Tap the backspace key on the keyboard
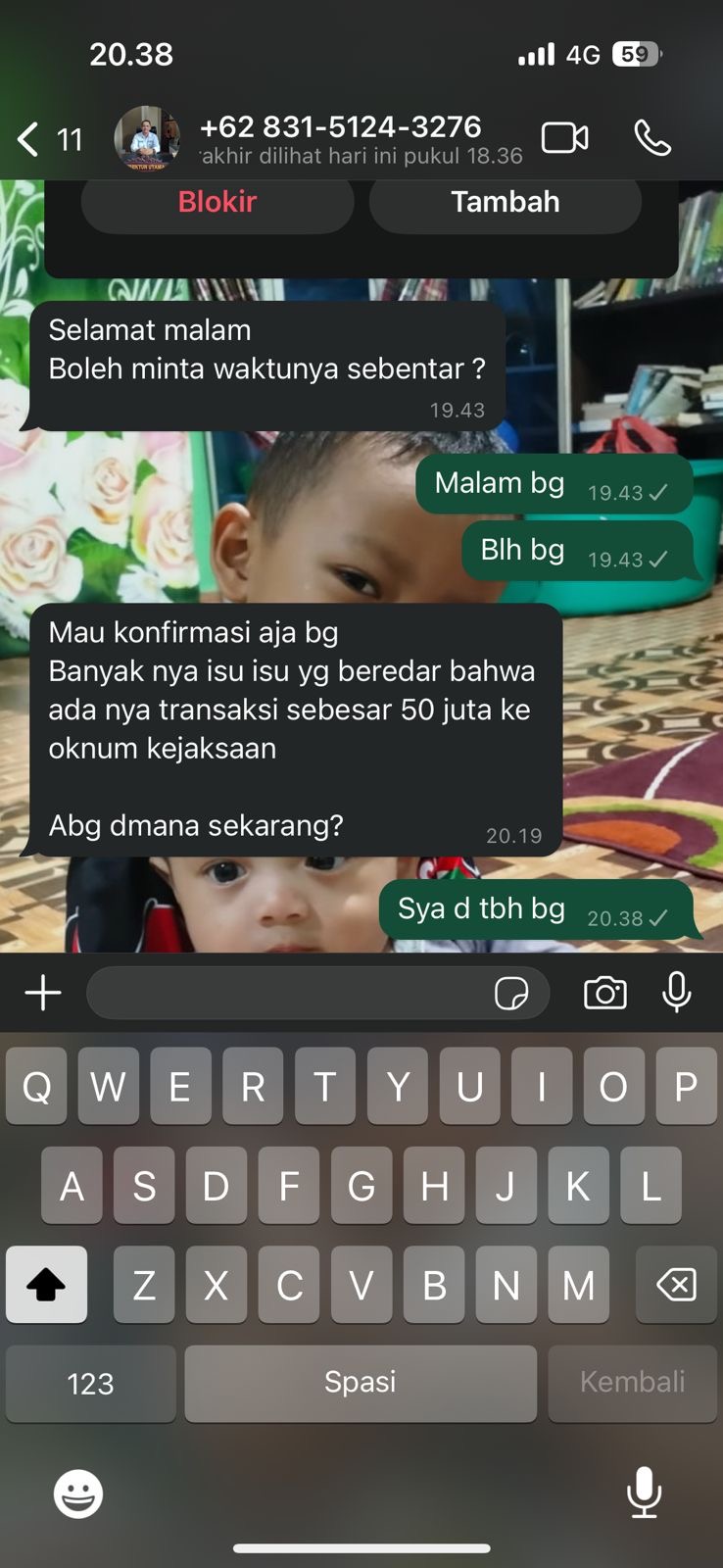 pyautogui.click(x=676, y=1285)
